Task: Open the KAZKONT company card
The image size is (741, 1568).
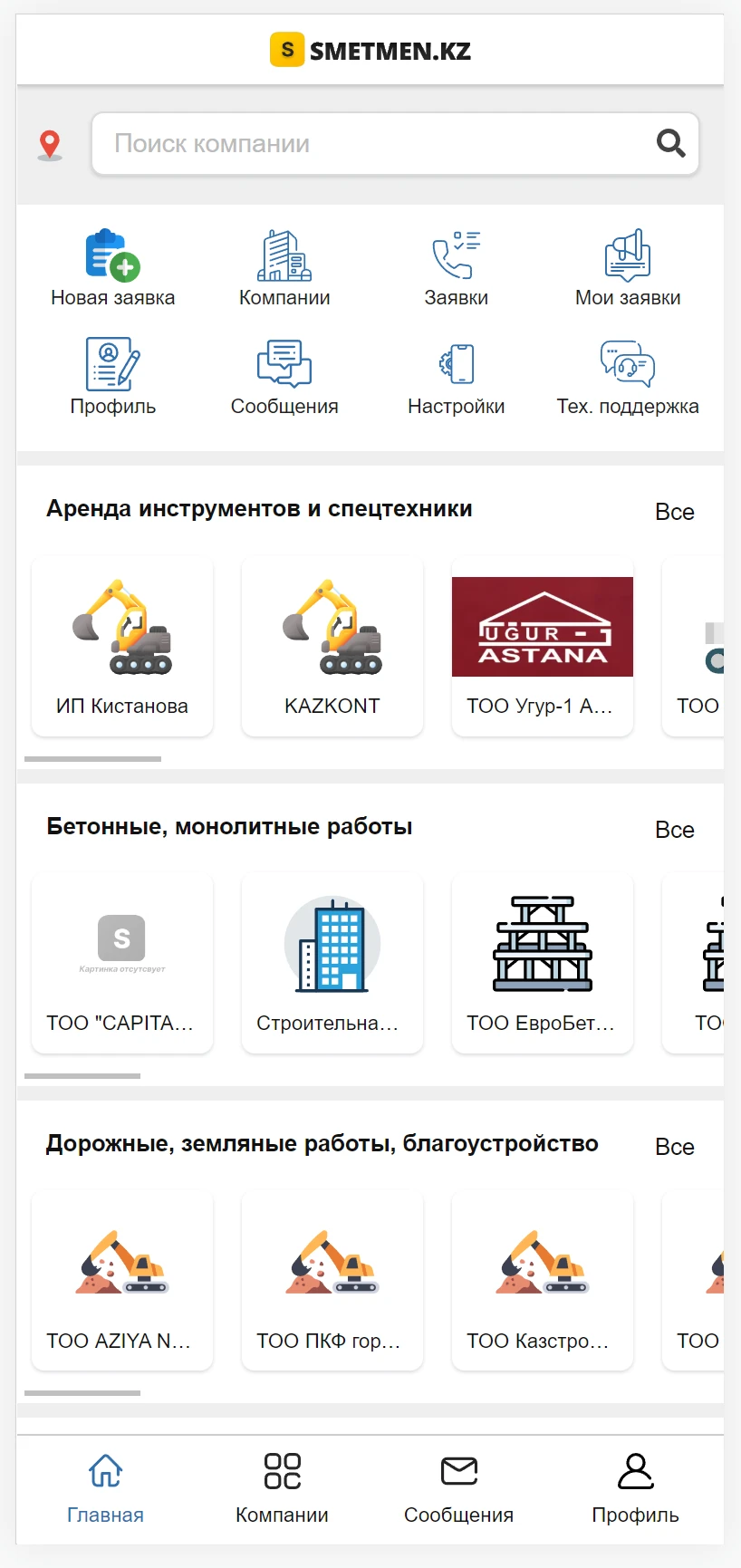Action: (x=332, y=646)
